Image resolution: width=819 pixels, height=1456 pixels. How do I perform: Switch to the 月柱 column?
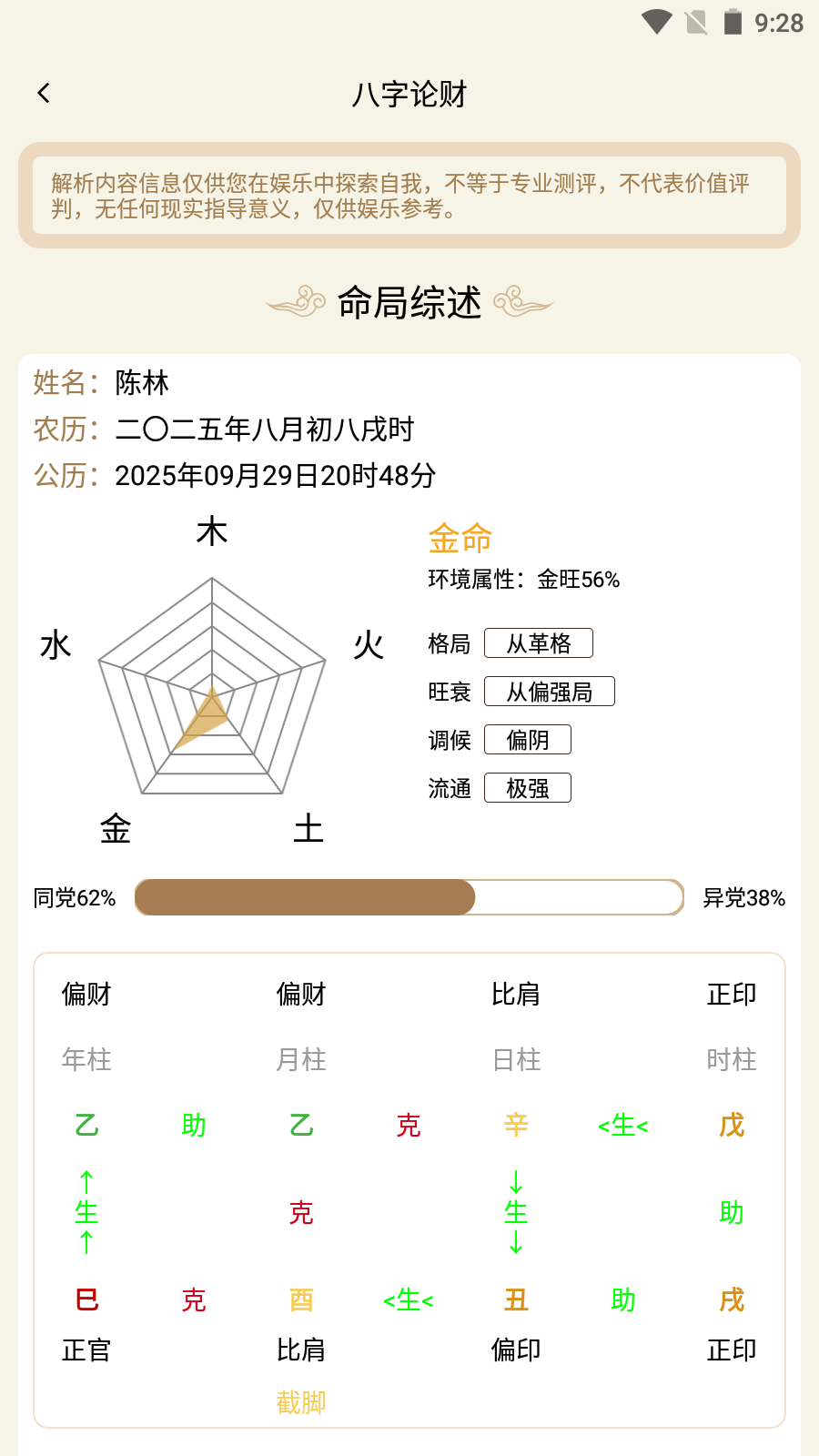pyautogui.click(x=300, y=1058)
